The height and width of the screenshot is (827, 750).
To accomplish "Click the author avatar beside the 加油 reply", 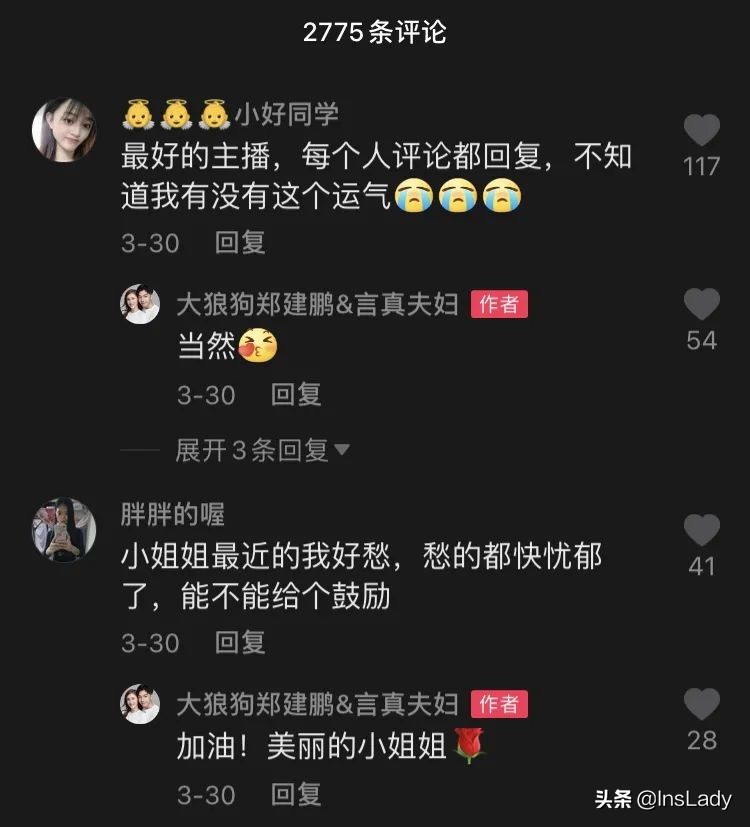I will [x=142, y=704].
